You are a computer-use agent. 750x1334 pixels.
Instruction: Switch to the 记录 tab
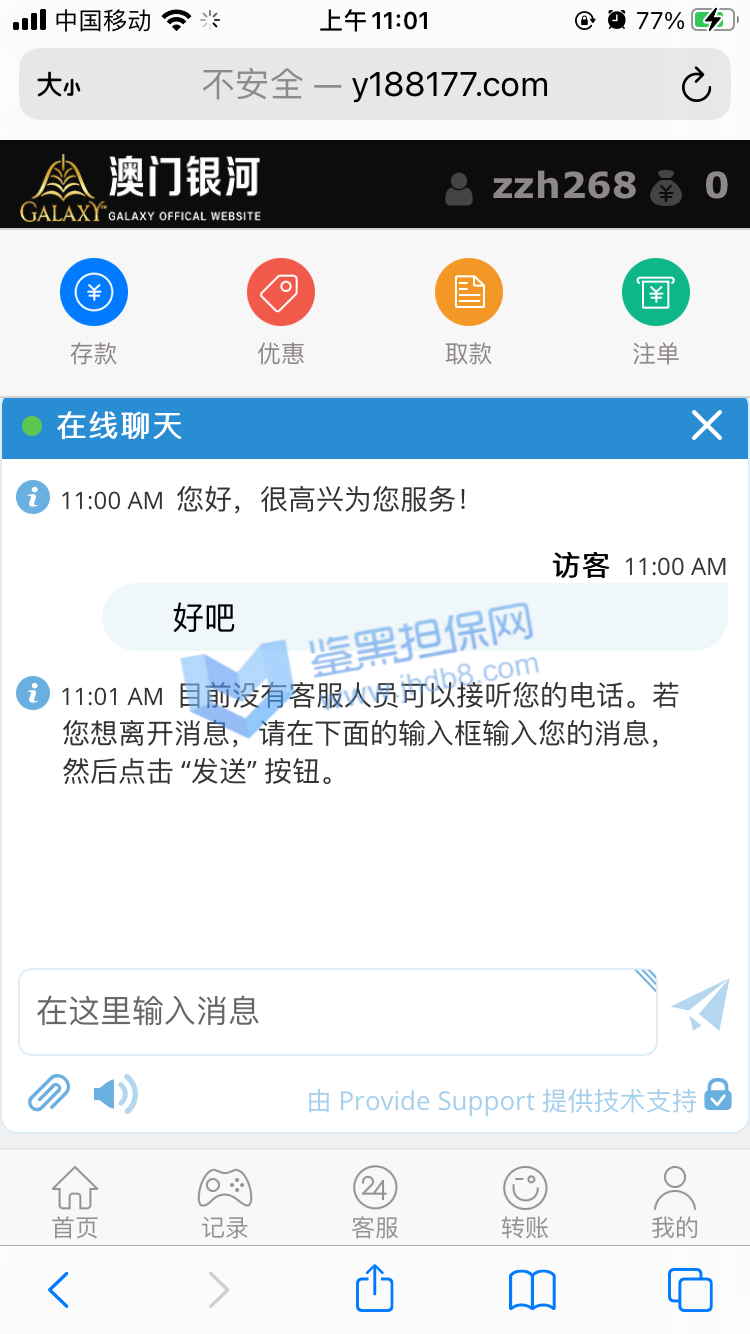(225, 1202)
